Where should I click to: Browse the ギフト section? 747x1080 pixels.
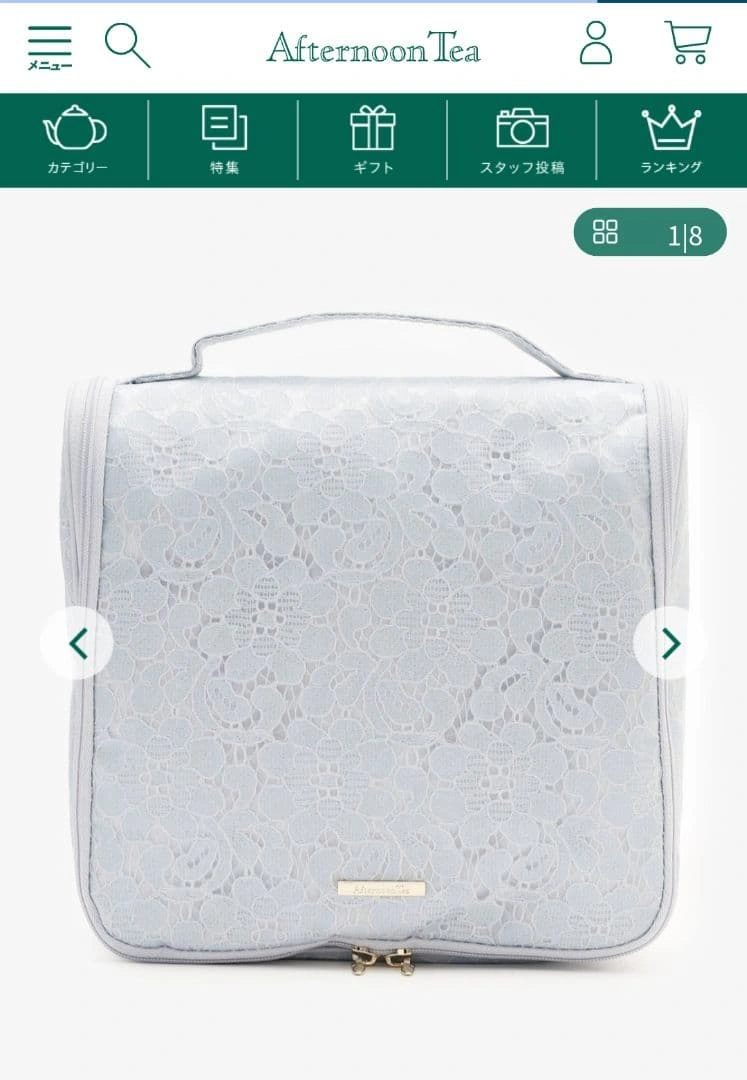373,140
